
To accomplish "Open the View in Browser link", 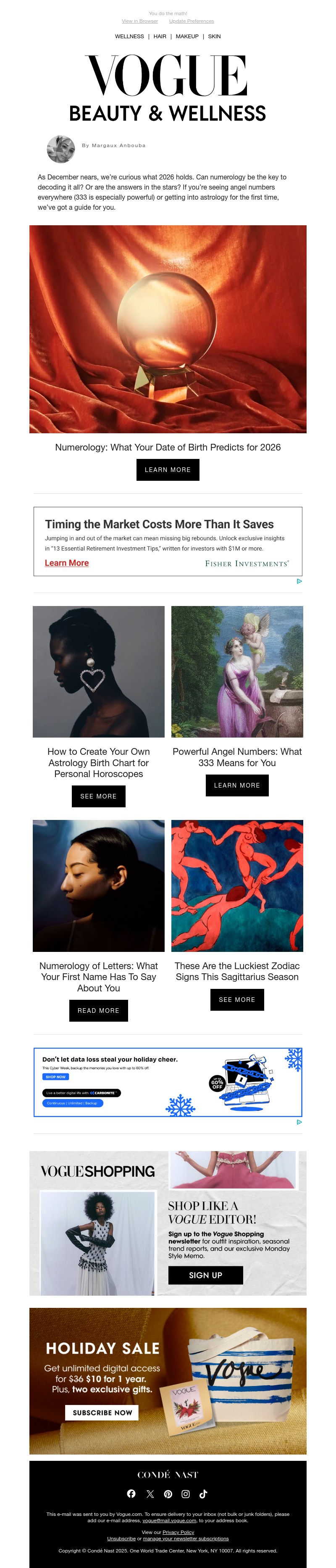I will click(x=139, y=21).
